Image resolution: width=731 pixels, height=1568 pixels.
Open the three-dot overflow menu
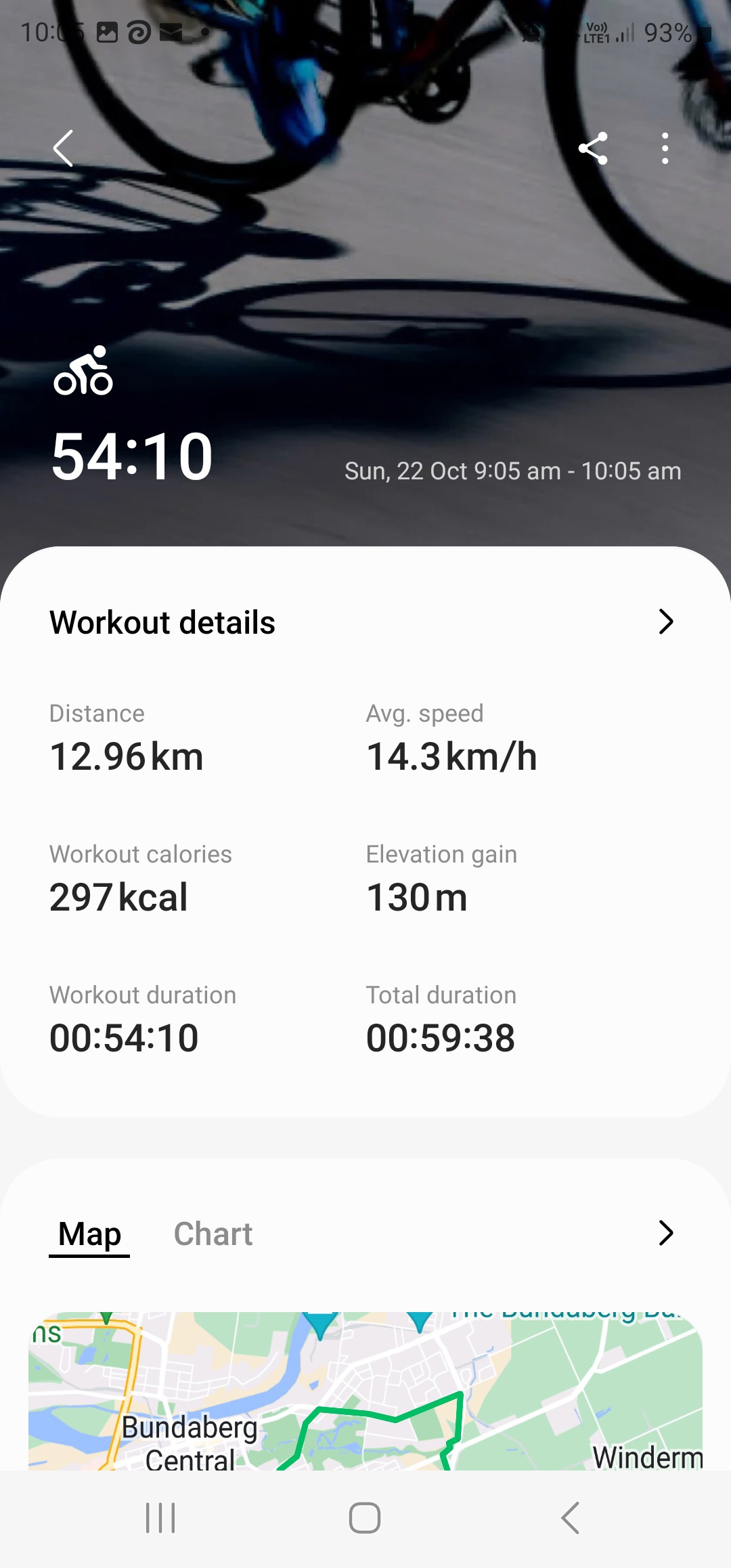665,148
